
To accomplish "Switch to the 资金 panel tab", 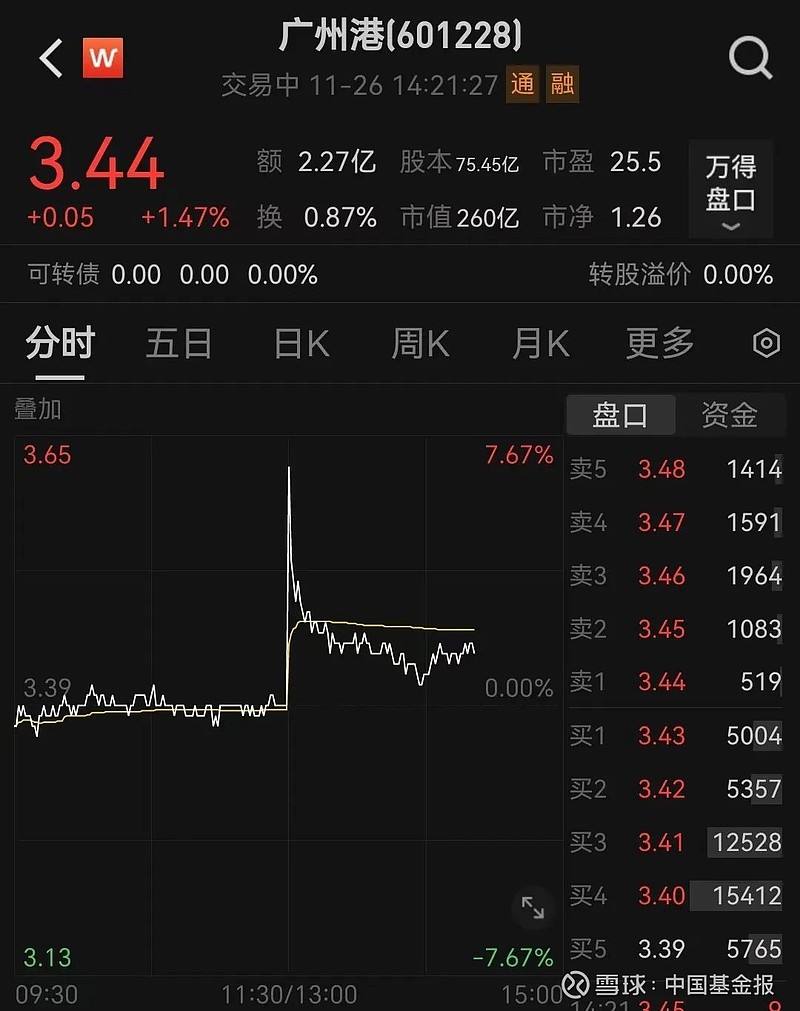I will pos(733,414).
